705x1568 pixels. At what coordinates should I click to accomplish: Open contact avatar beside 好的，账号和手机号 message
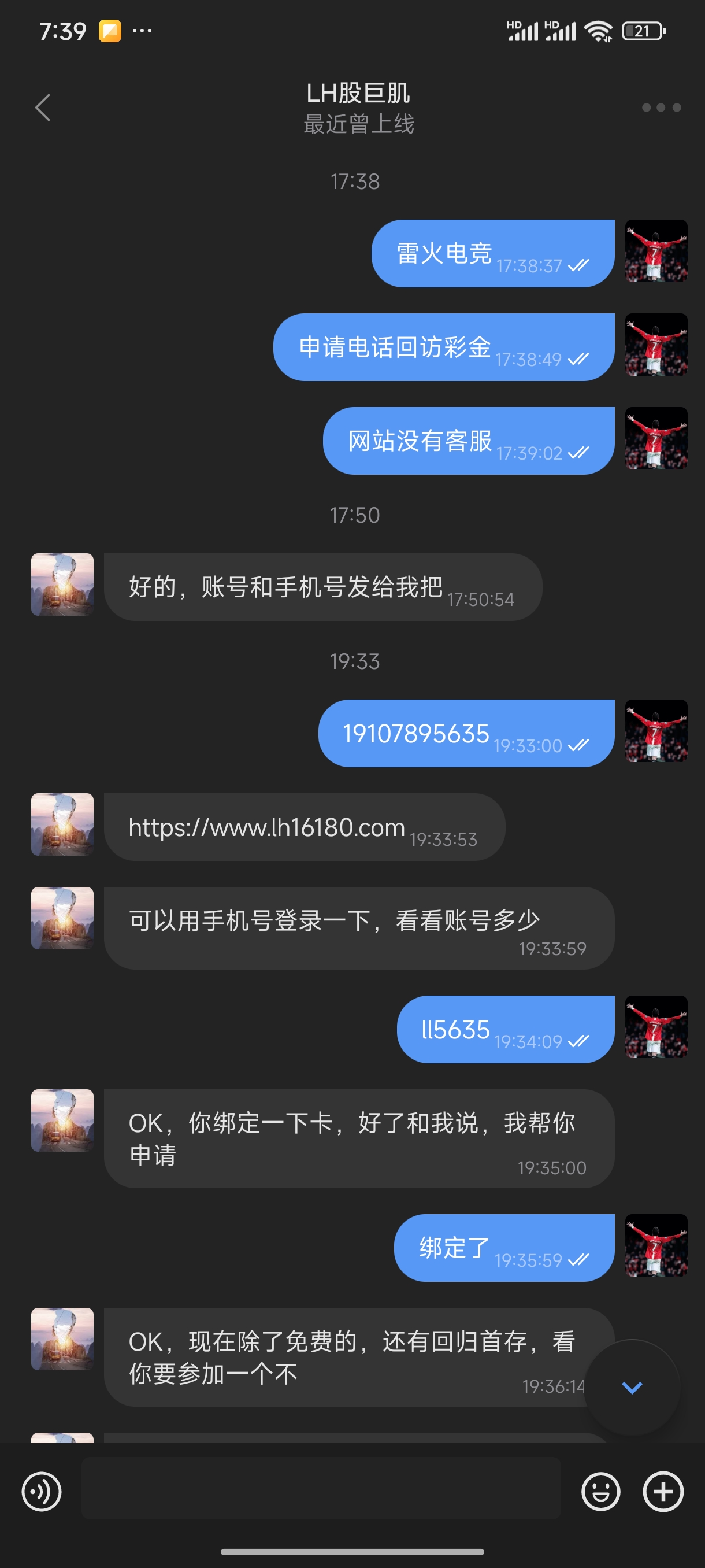pyautogui.click(x=62, y=585)
